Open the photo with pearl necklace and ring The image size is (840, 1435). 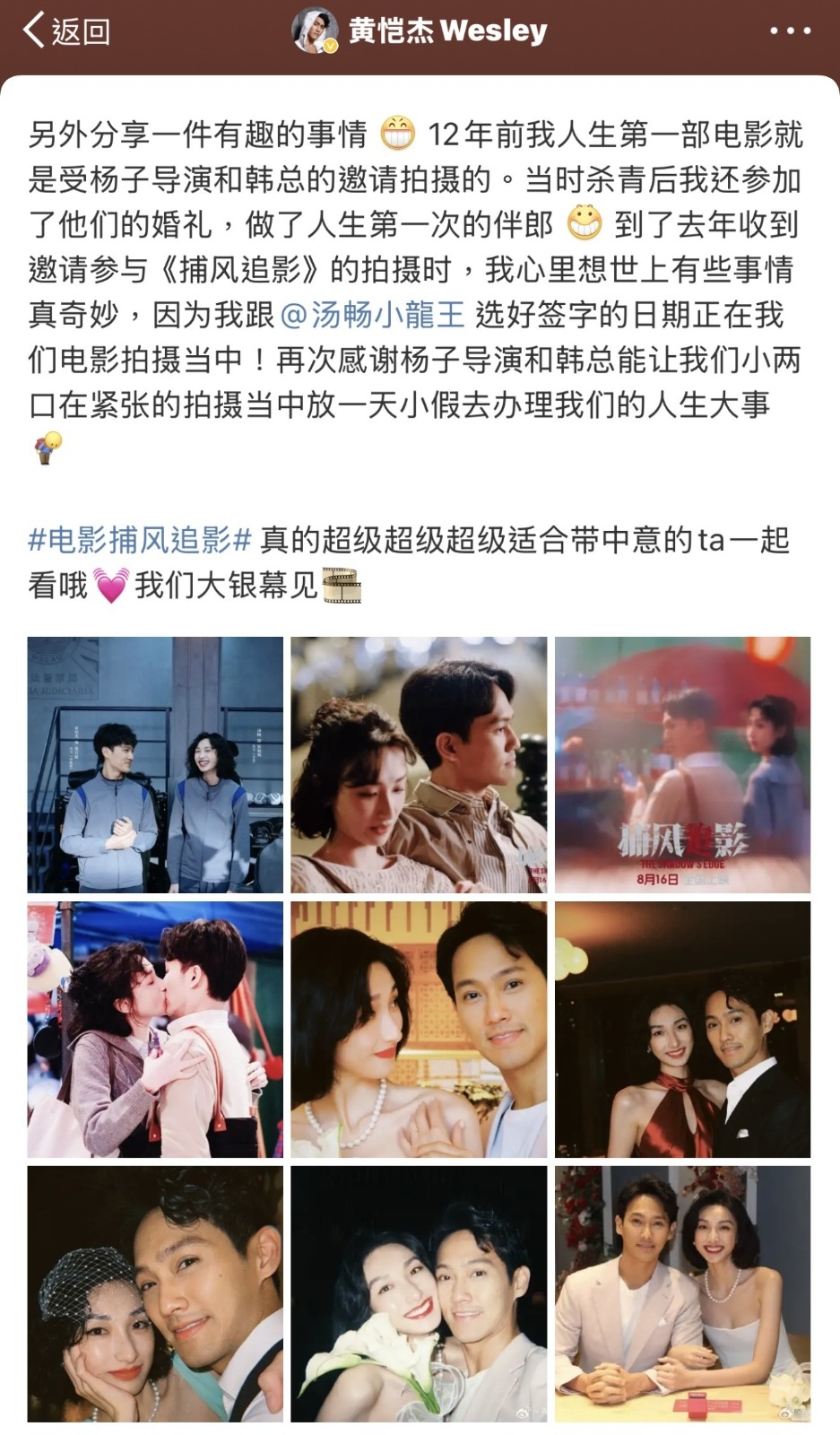coord(419,1029)
